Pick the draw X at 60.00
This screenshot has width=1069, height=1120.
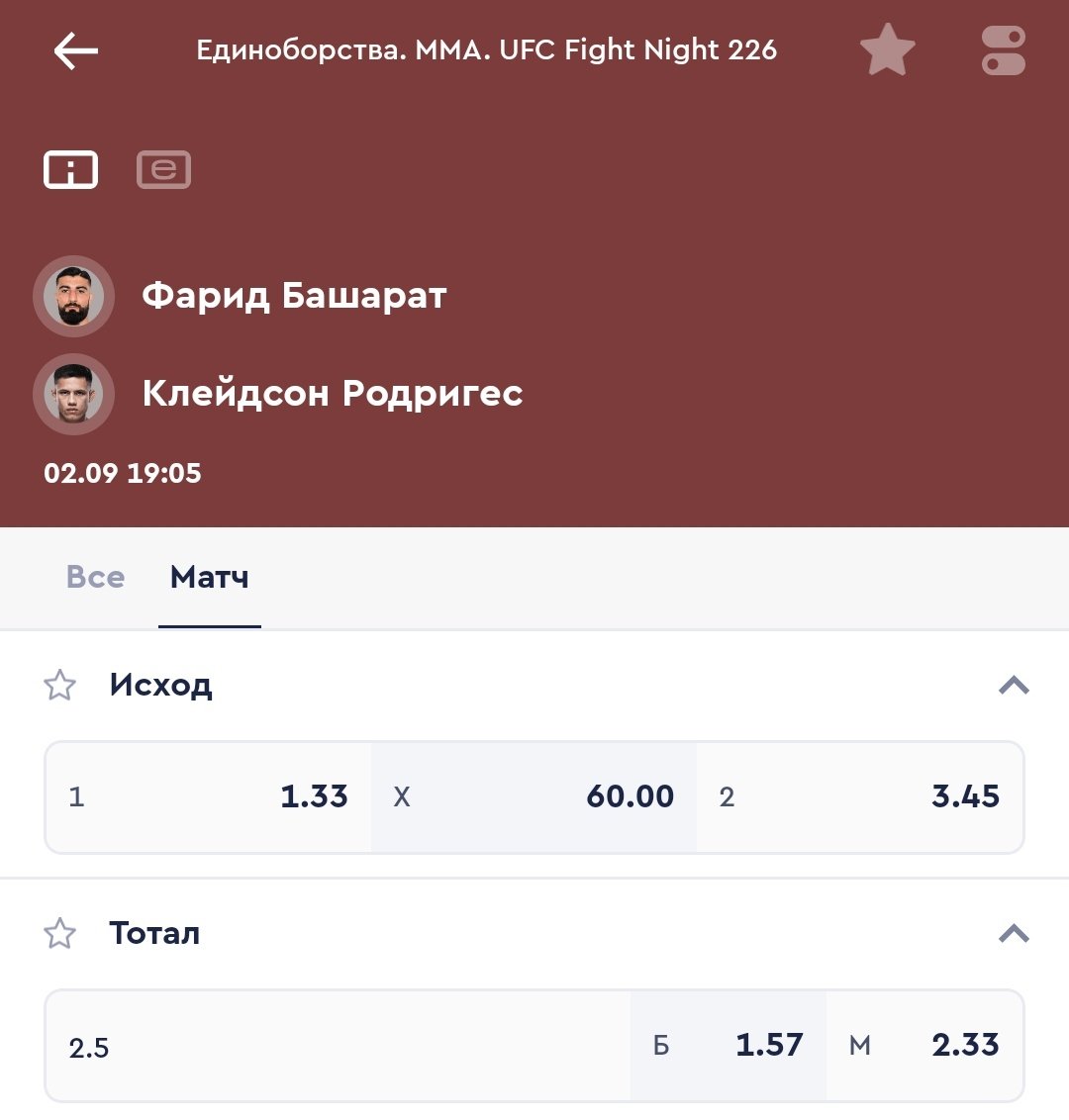pos(534,796)
